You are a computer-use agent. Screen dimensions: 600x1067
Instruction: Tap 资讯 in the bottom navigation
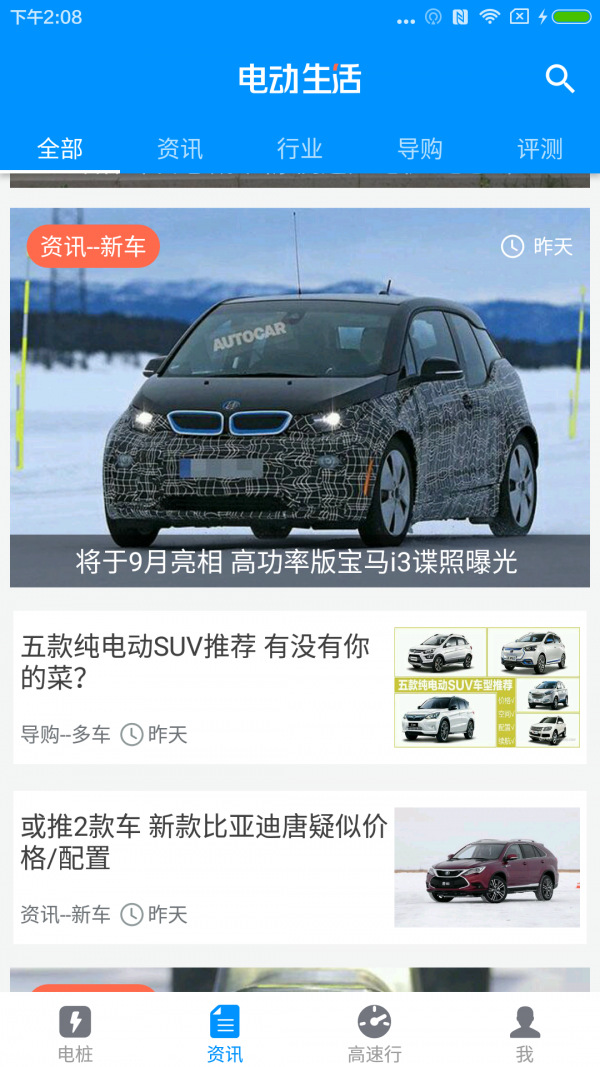click(x=225, y=1032)
